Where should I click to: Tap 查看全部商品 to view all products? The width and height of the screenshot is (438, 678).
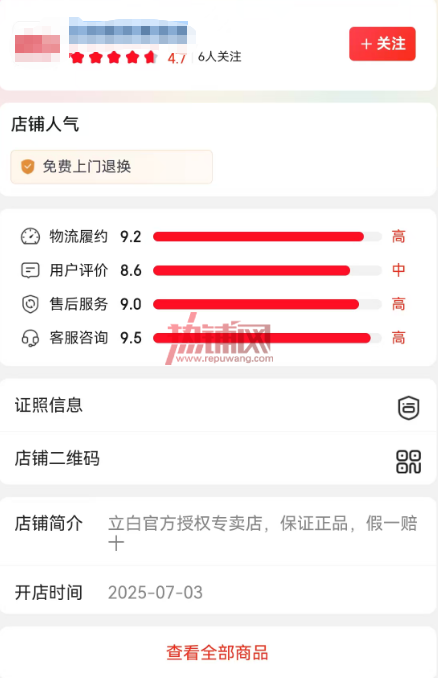217,652
